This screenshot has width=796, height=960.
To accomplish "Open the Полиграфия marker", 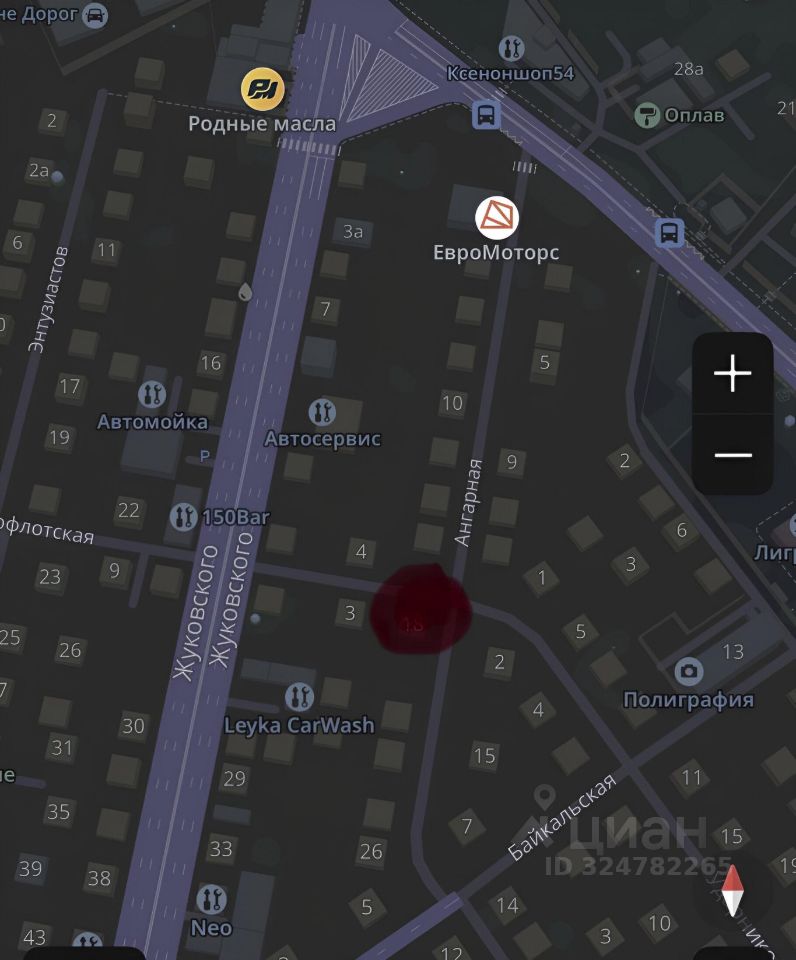I will 688,671.
